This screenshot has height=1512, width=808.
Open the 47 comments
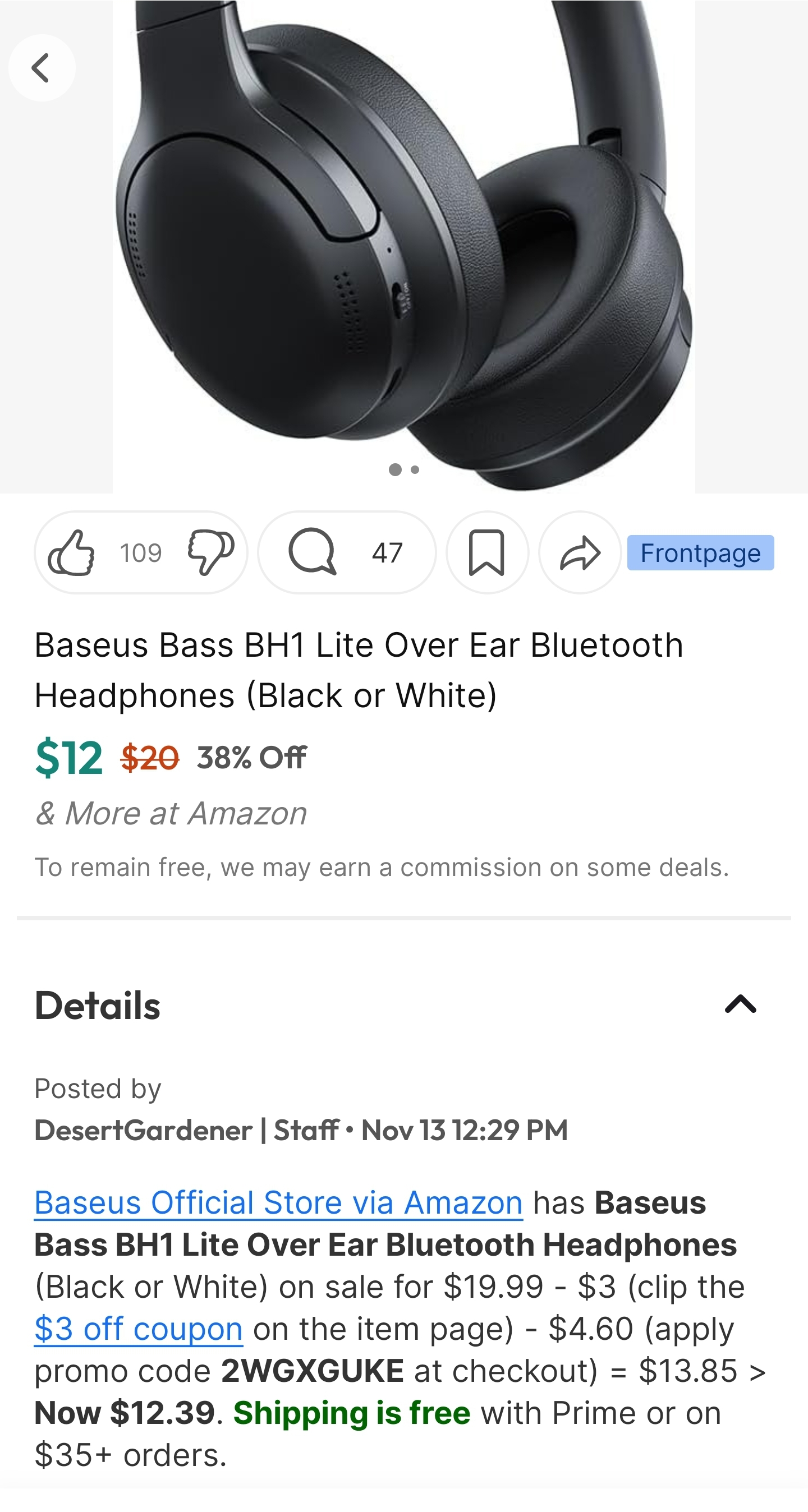click(x=346, y=552)
